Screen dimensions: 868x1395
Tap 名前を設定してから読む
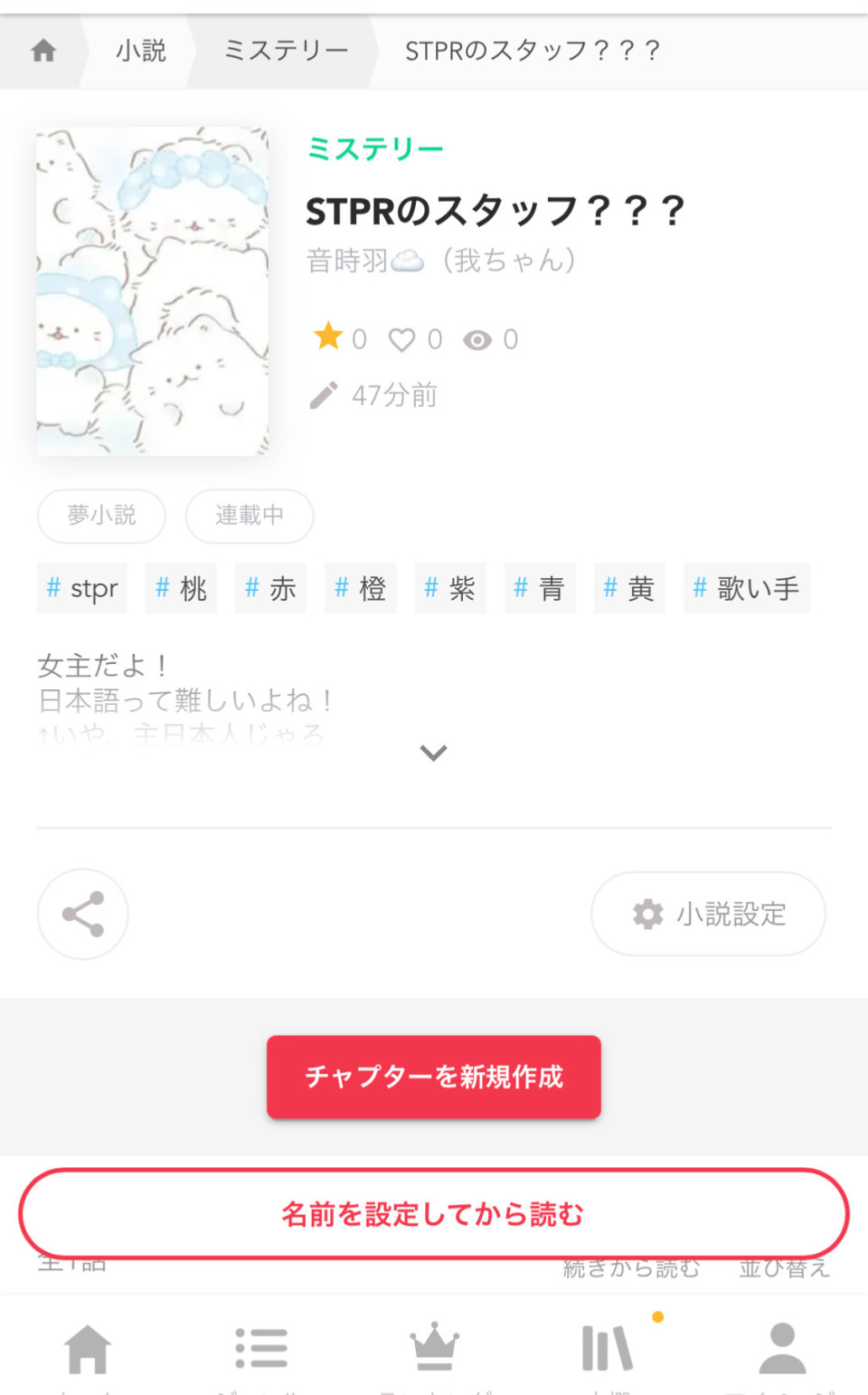(434, 1214)
